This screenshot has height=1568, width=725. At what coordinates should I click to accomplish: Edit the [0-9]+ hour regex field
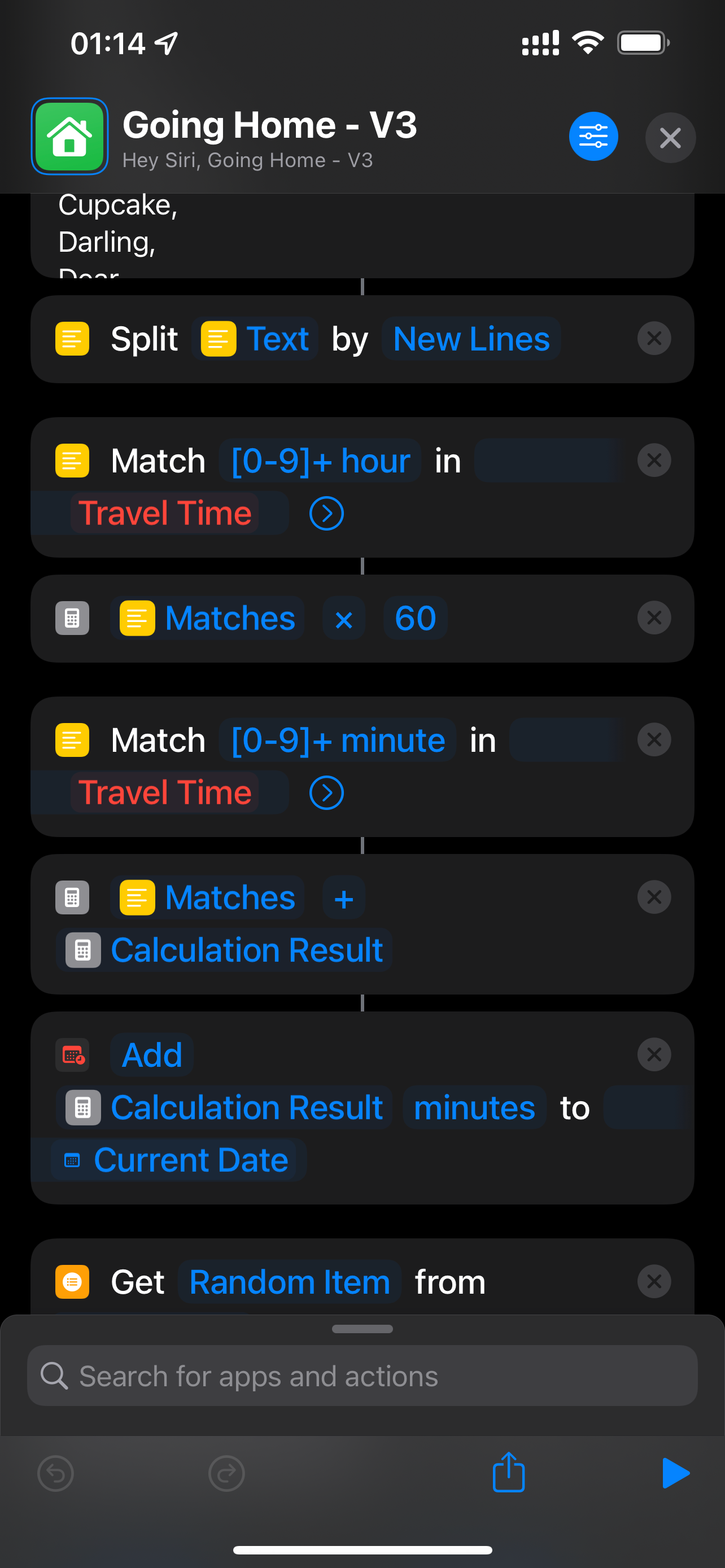pyautogui.click(x=320, y=461)
